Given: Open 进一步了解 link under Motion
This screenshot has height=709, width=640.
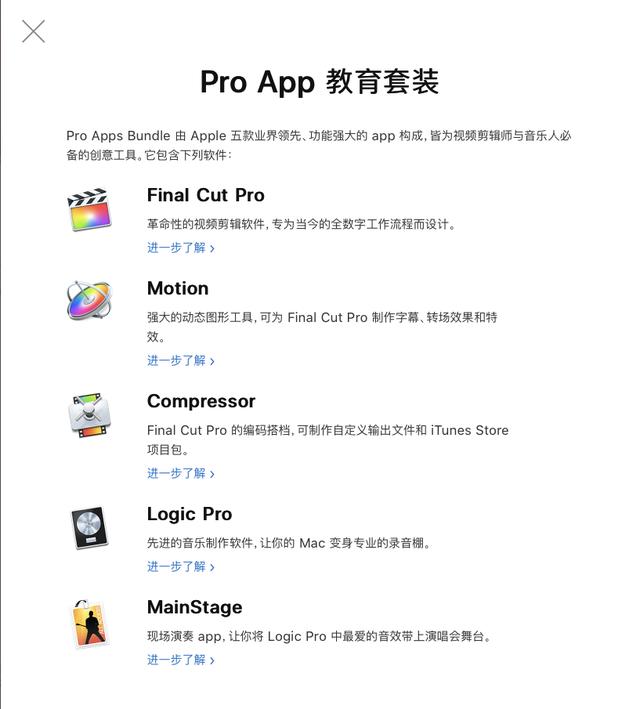Looking at the screenshot, I should pyautogui.click(x=180, y=360).
